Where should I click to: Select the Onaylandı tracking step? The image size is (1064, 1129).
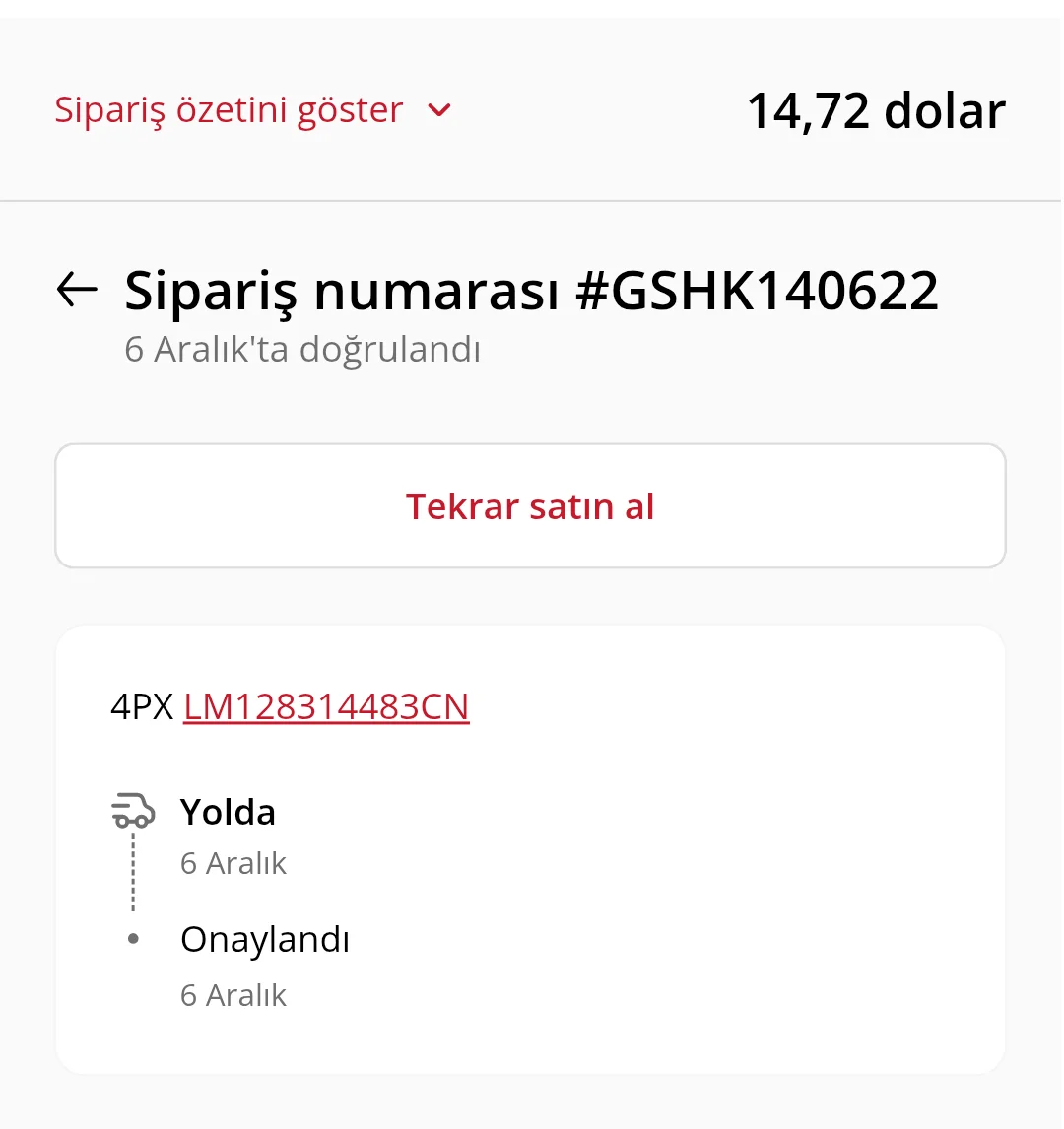point(264,939)
